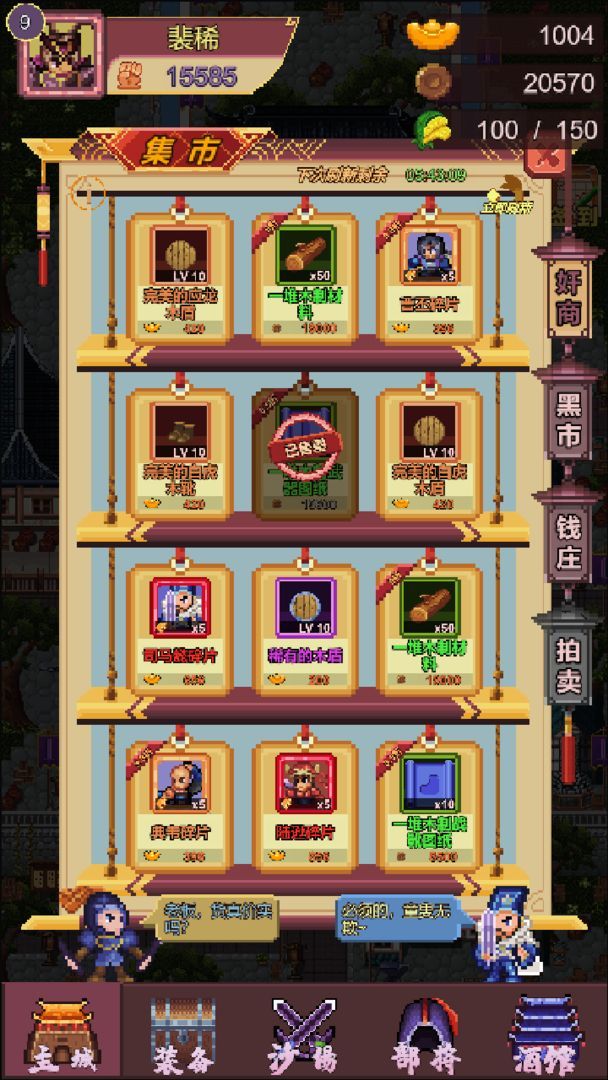Viewport: 608px width, 1080px height.
Task: Go to the 主城 bottom tab
Action: pos(60,1030)
